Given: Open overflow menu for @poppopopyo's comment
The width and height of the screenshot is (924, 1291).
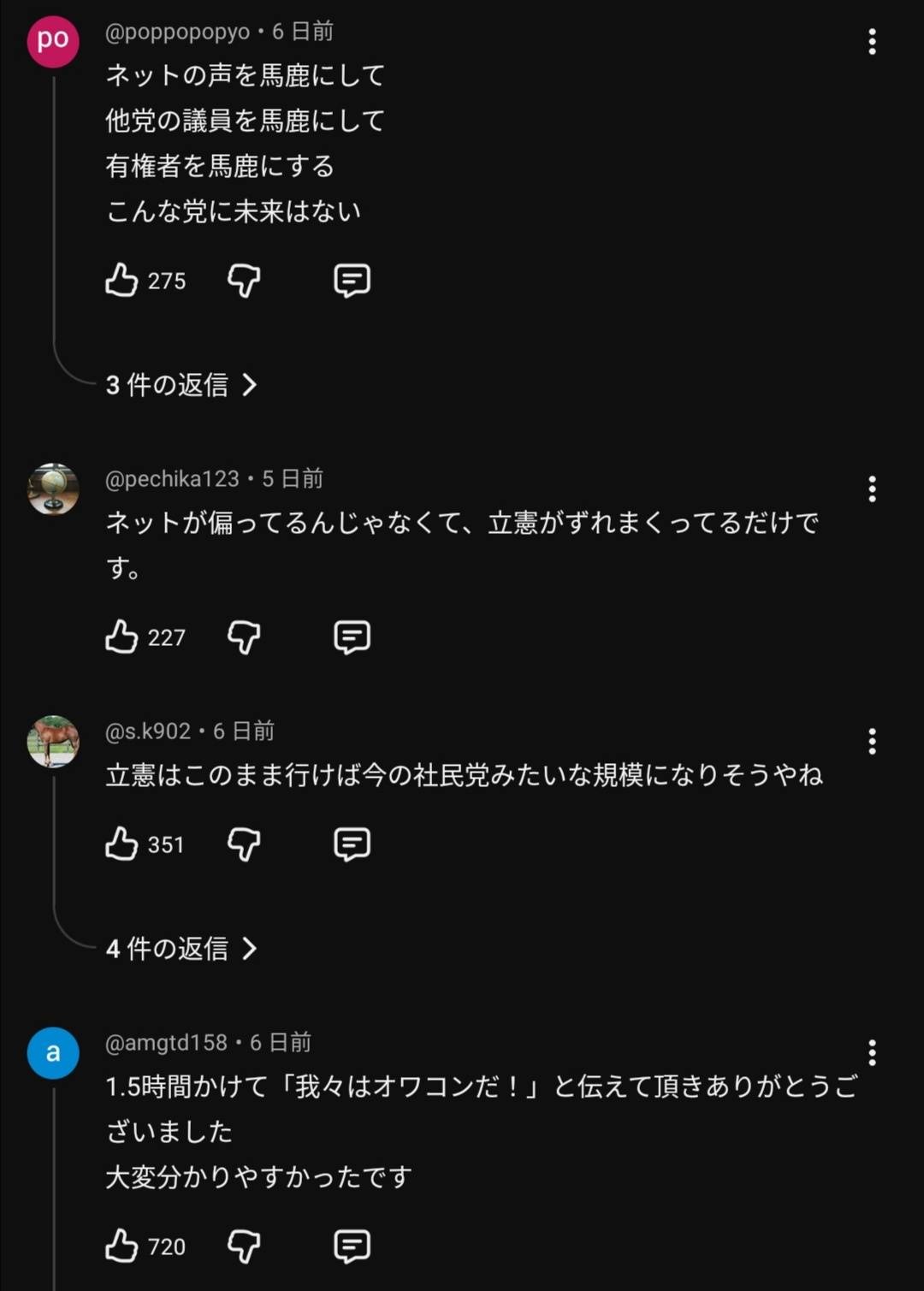Looking at the screenshot, I should point(872,42).
